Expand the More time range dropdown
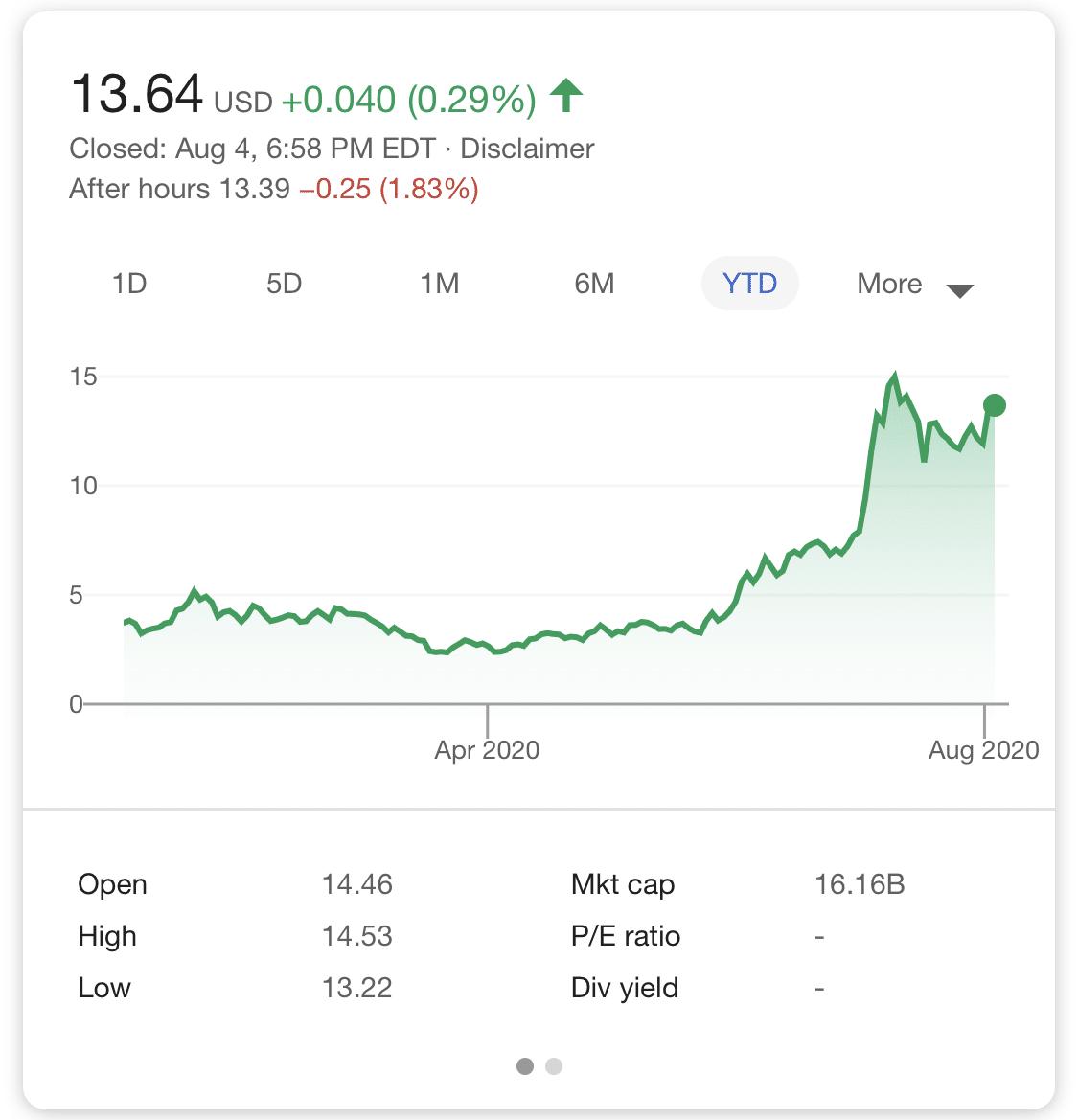 point(888,284)
